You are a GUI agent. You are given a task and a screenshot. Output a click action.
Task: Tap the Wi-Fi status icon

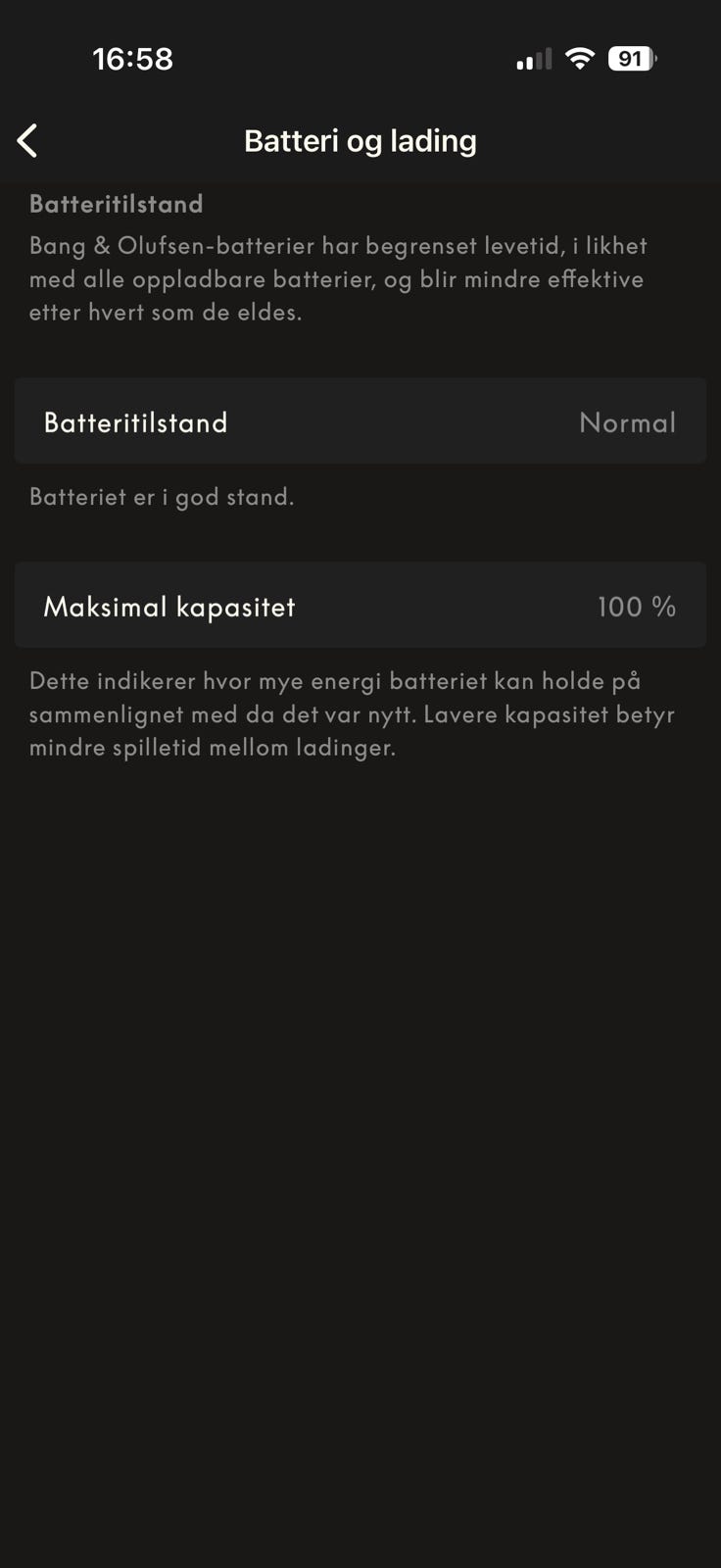tap(579, 58)
